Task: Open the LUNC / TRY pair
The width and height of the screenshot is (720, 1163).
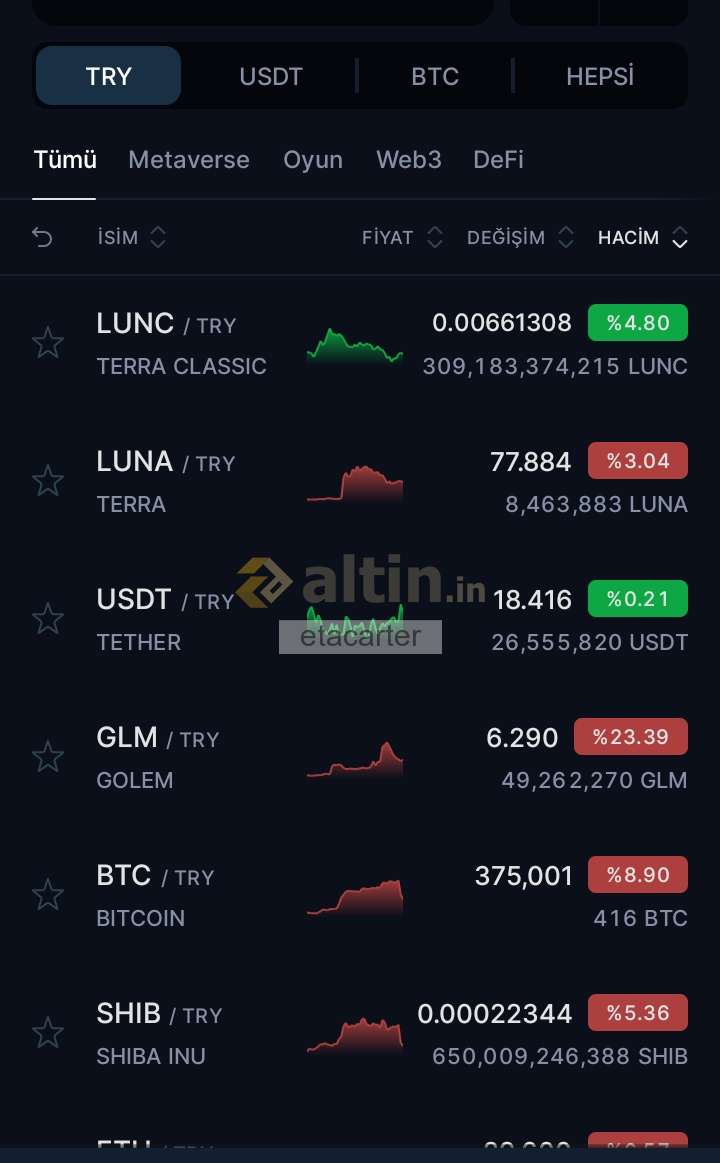Action: (360, 343)
